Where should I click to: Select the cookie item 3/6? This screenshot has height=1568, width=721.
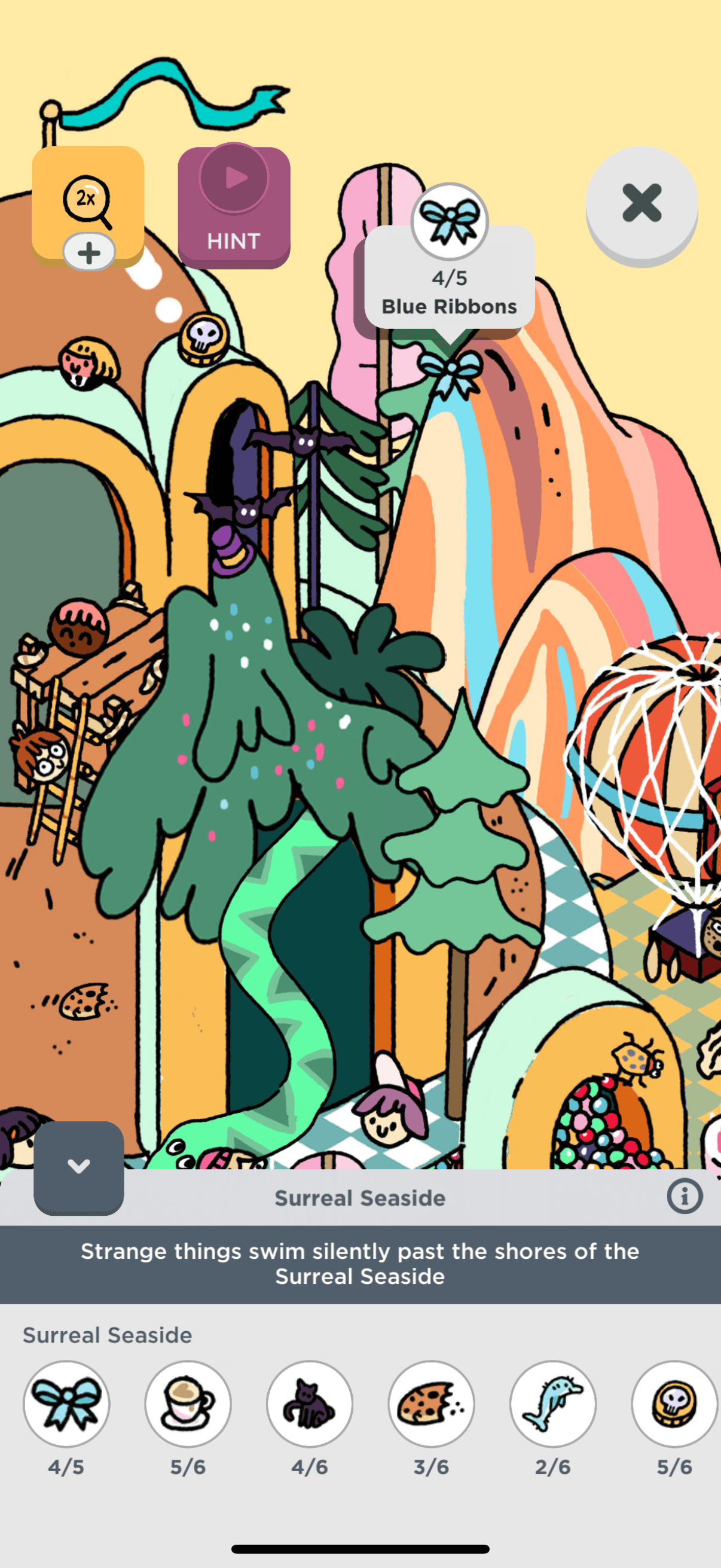tap(432, 1404)
